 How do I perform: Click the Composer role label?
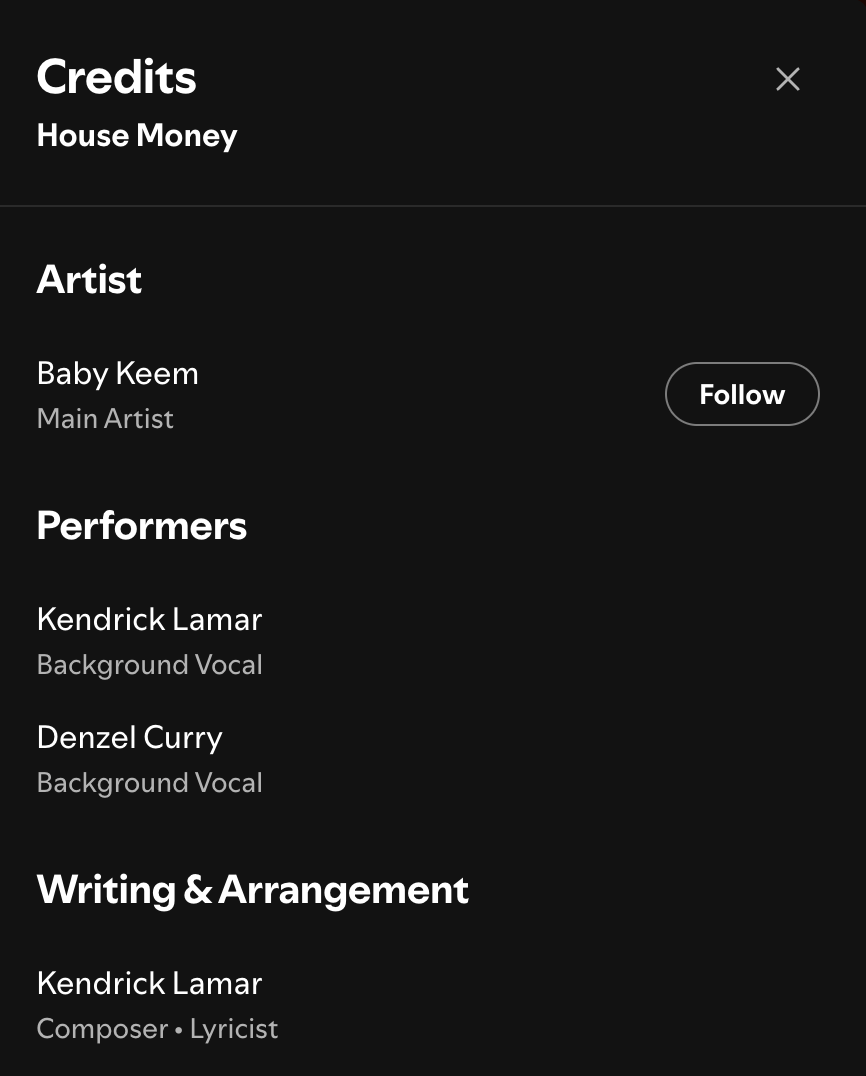coord(101,1028)
